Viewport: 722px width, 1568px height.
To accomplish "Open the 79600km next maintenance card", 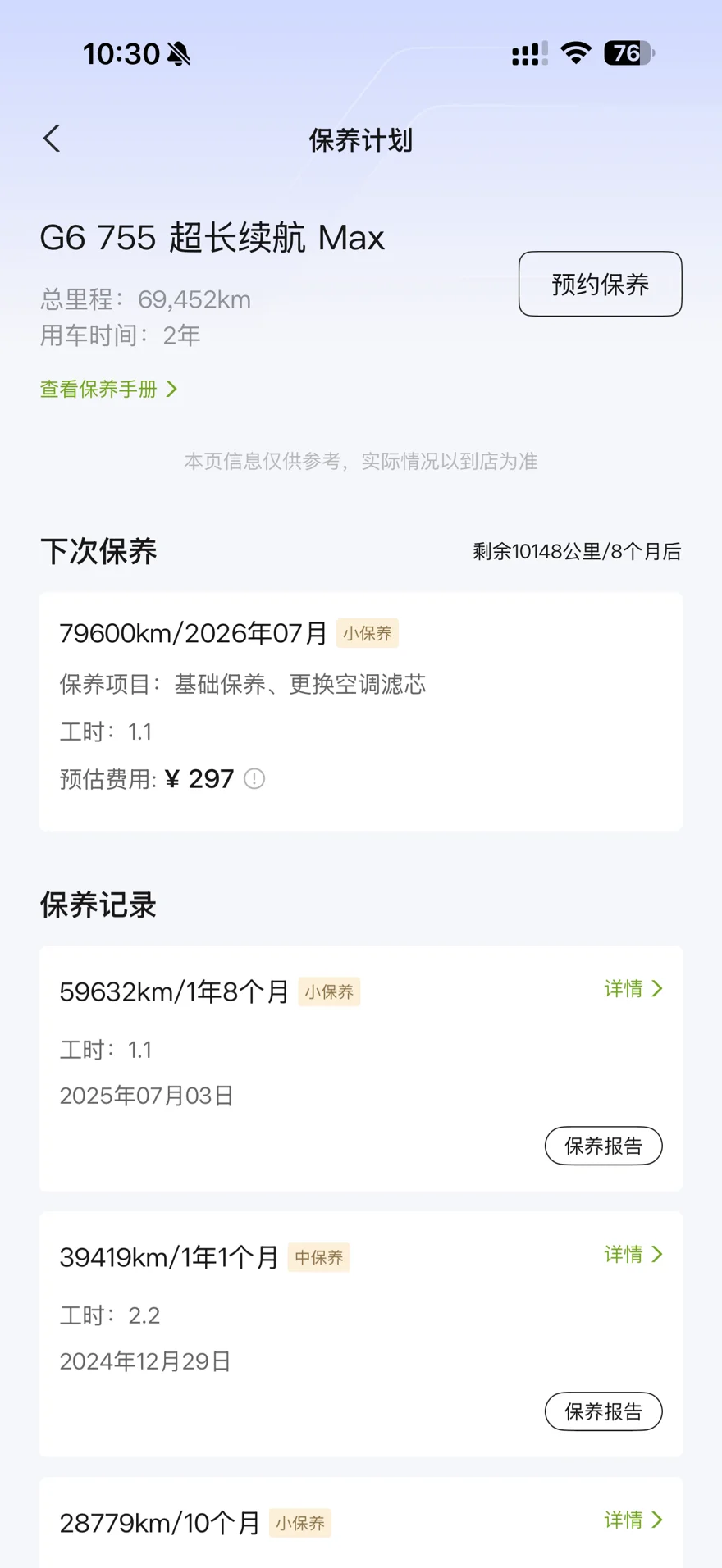I will tap(360, 710).
